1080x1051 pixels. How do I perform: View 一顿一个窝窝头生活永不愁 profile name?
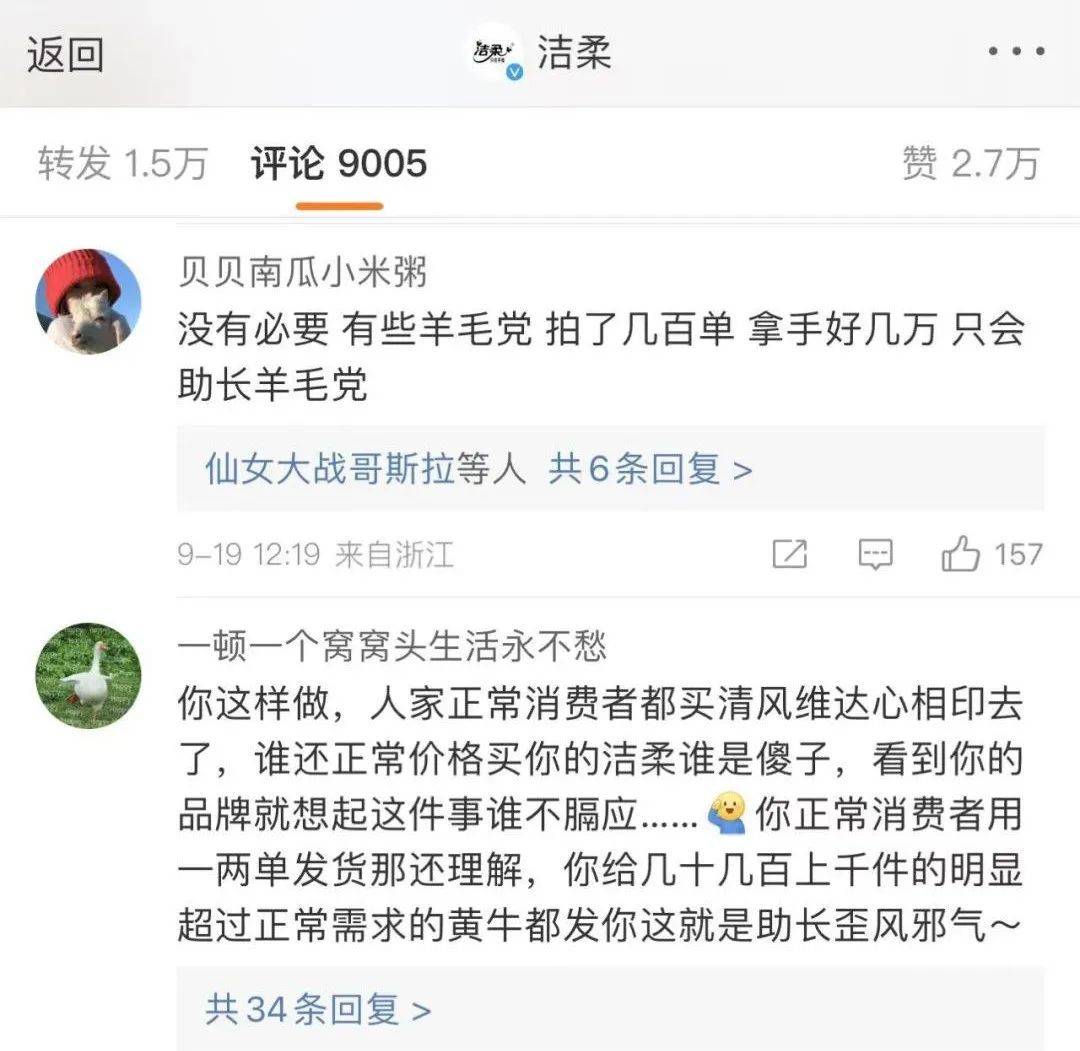tap(392, 646)
